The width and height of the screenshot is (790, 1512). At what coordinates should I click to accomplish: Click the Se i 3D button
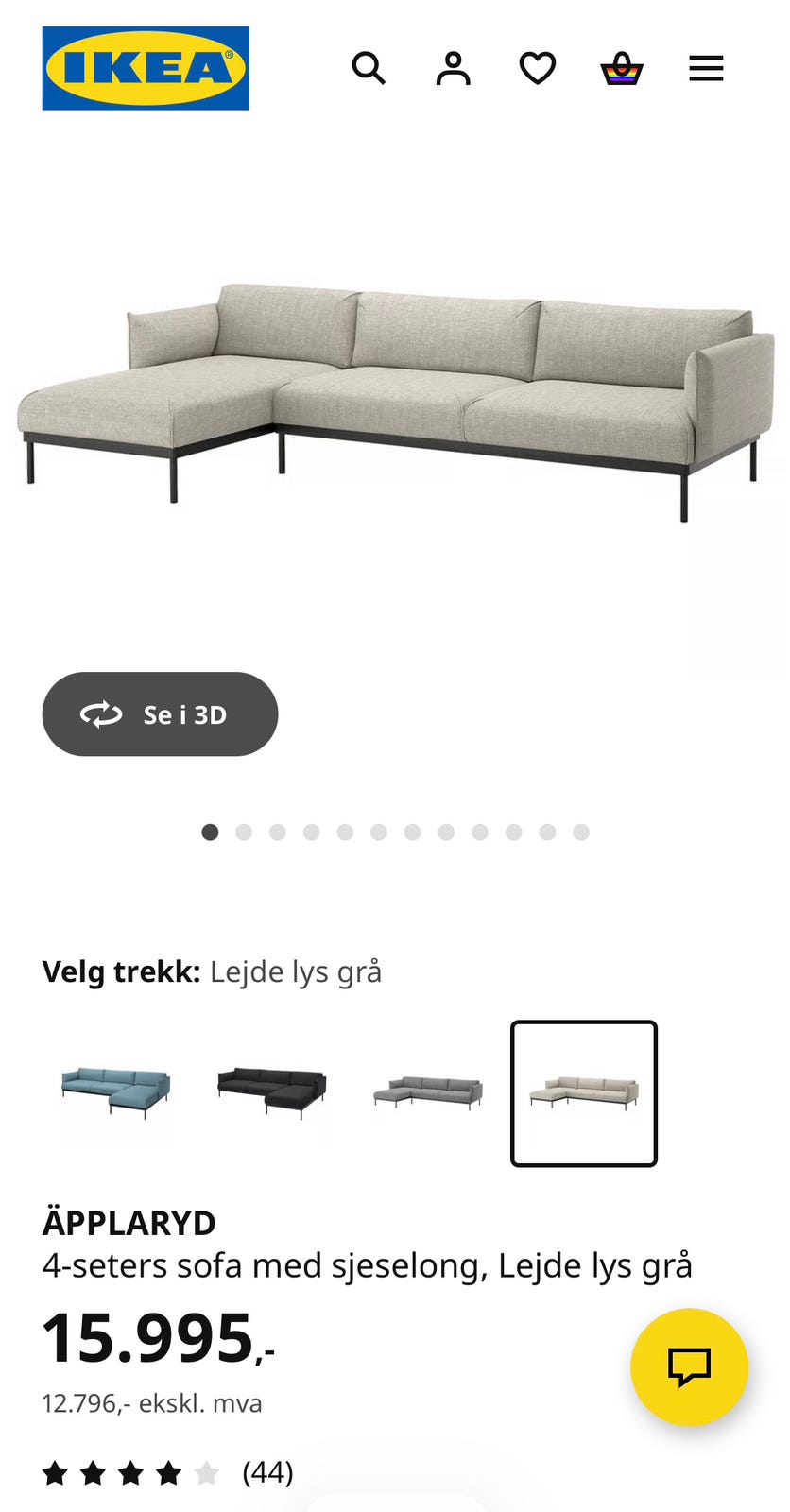coord(160,714)
